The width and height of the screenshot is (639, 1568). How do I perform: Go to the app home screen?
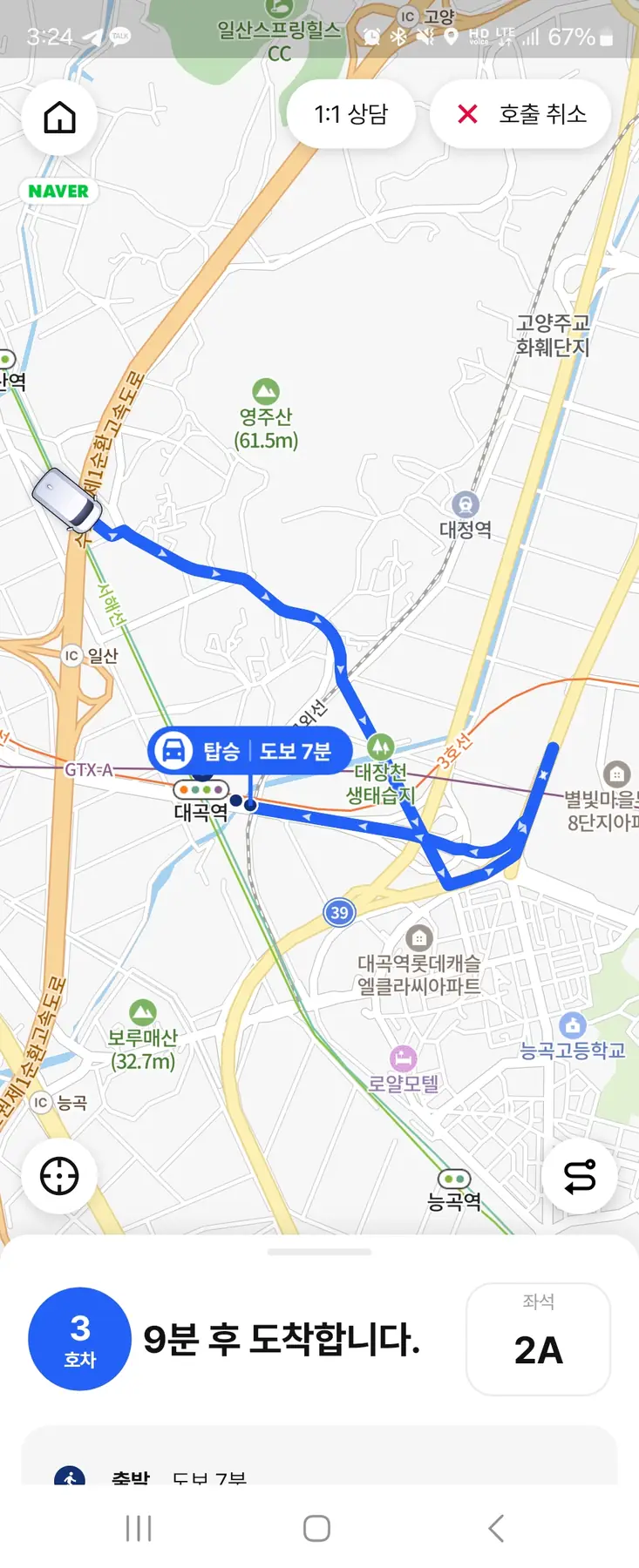tap(59, 118)
